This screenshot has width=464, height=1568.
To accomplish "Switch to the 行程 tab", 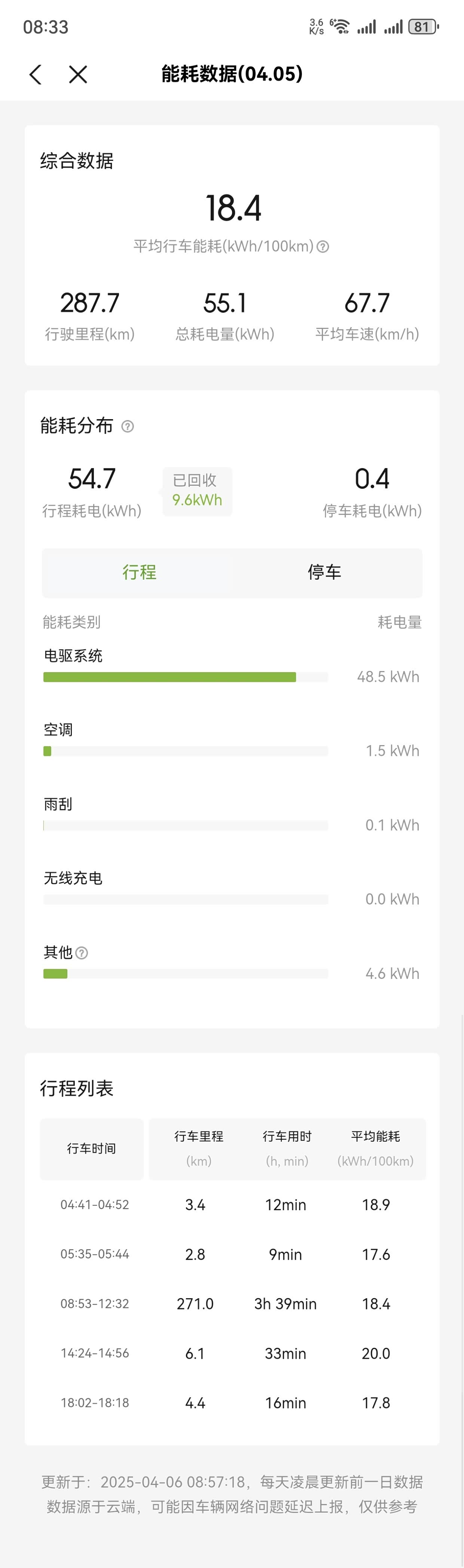I will 139,572.
